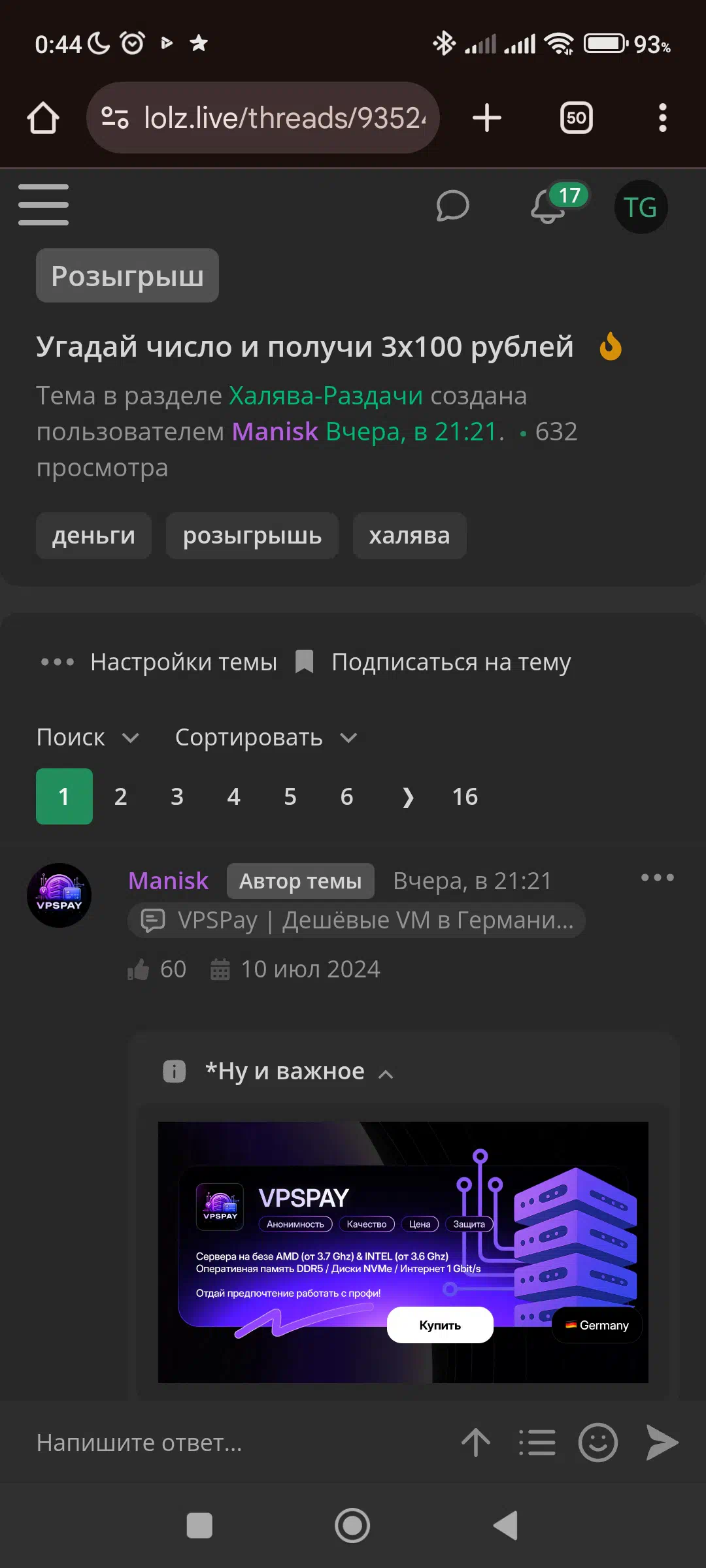Go to page 2 of the thread
This screenshot has width=706, height=1568.
[120, 796]
